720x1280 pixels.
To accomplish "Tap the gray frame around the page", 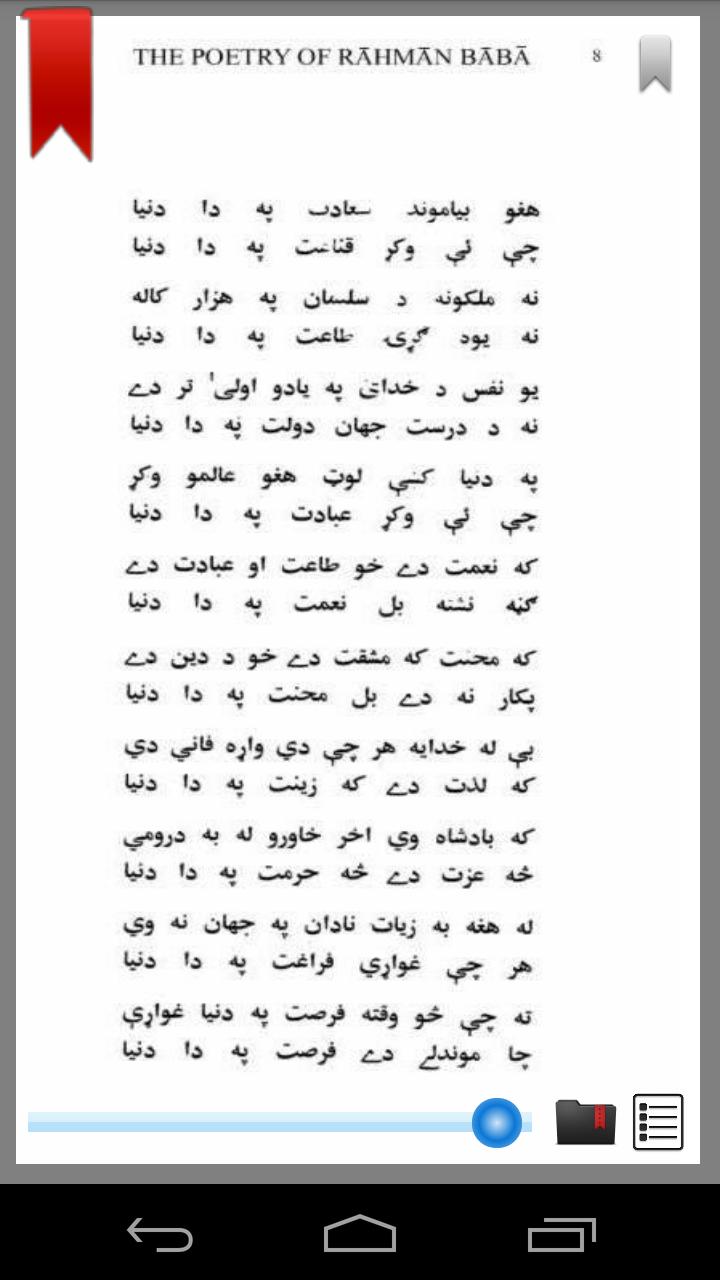I will [x=12, y=600].
